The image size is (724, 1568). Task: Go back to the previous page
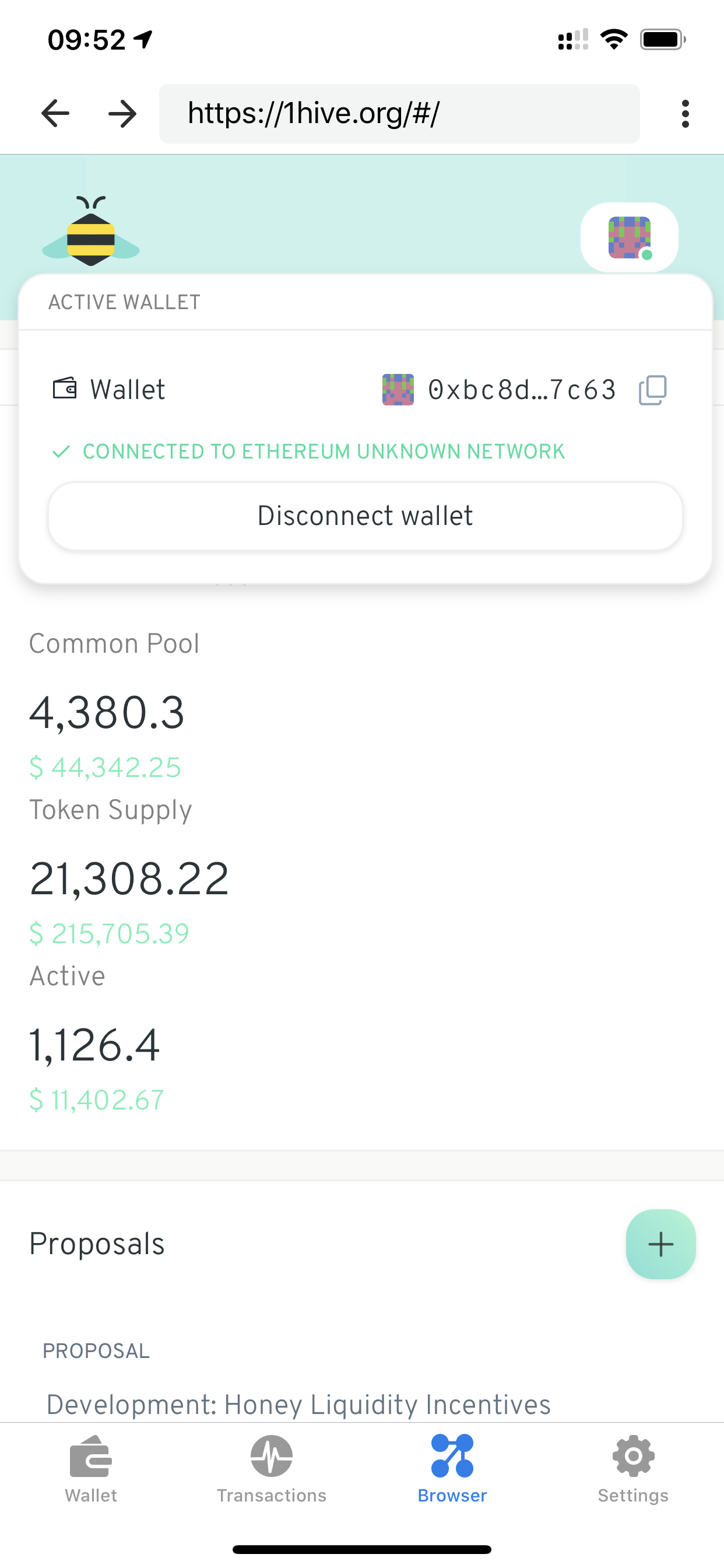tap(55, 114)
